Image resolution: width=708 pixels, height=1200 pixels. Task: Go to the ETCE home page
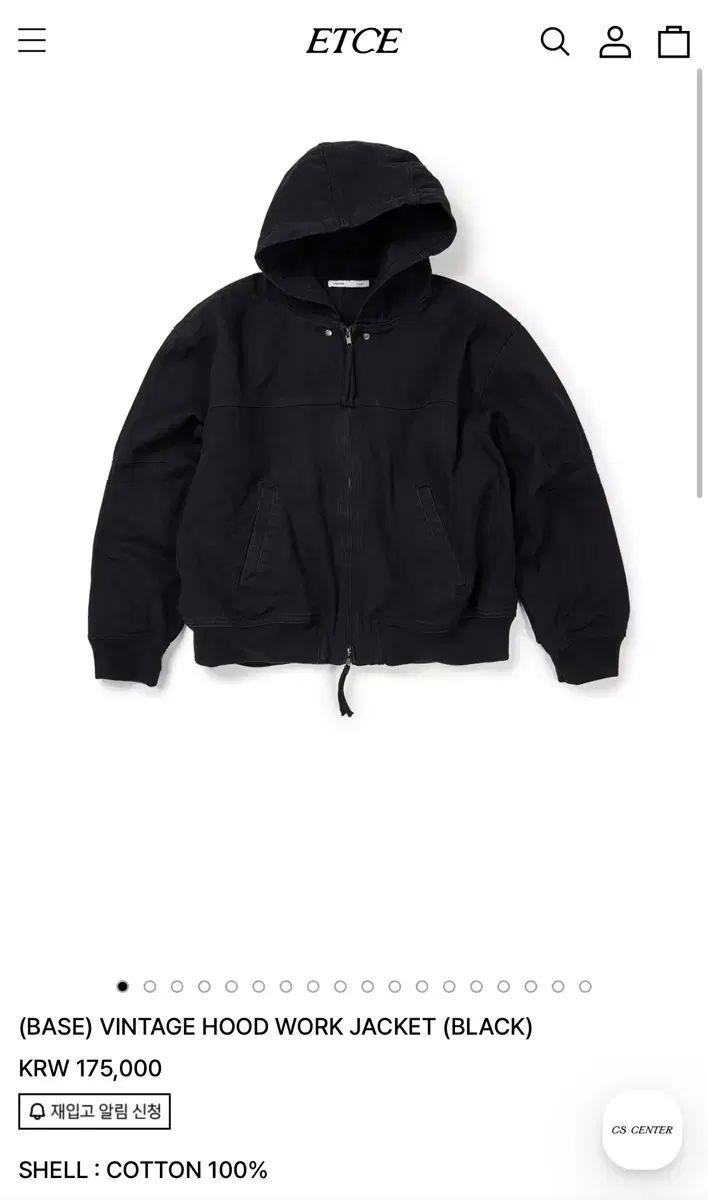[353, 41]
